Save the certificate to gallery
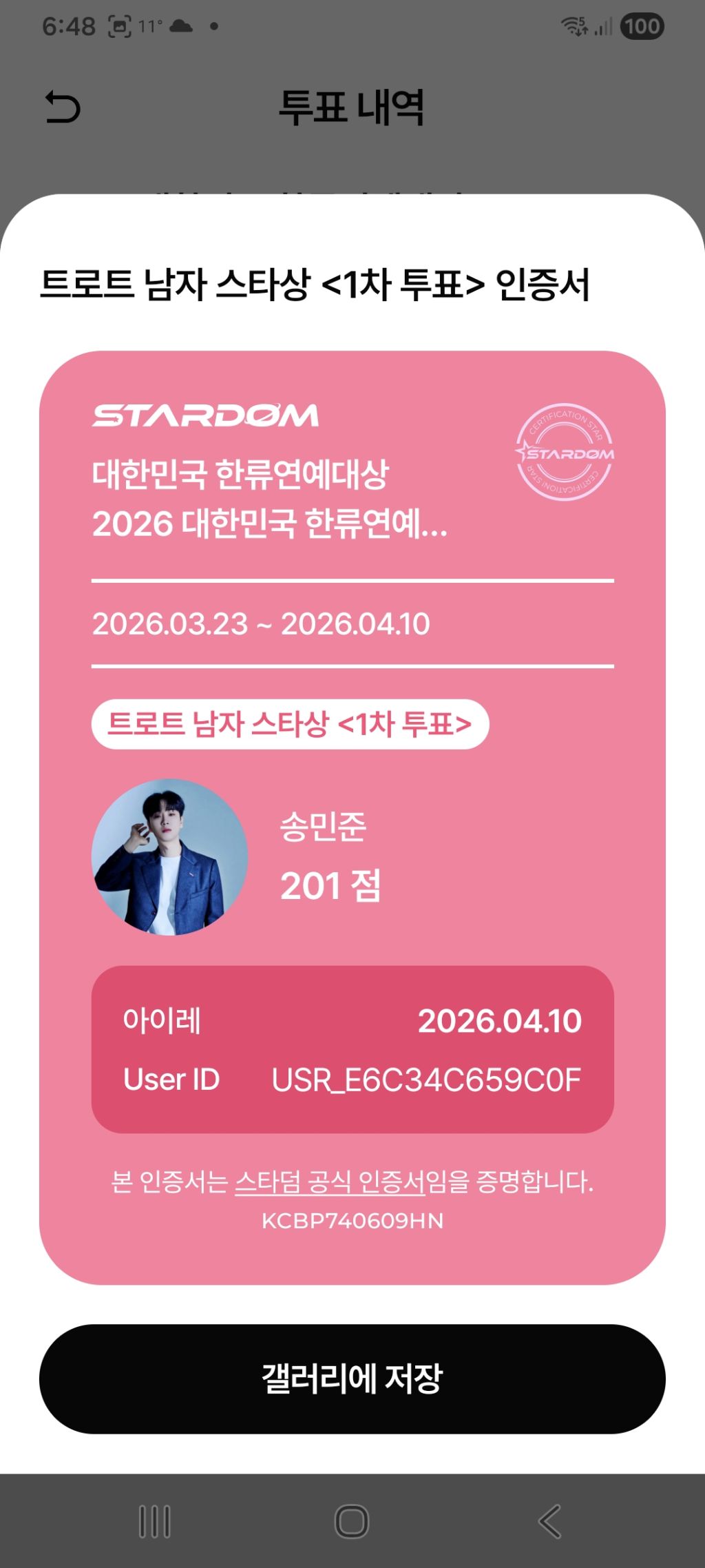The height and width of the screenshot is (1568, 705). click(x=352, y=1379)
